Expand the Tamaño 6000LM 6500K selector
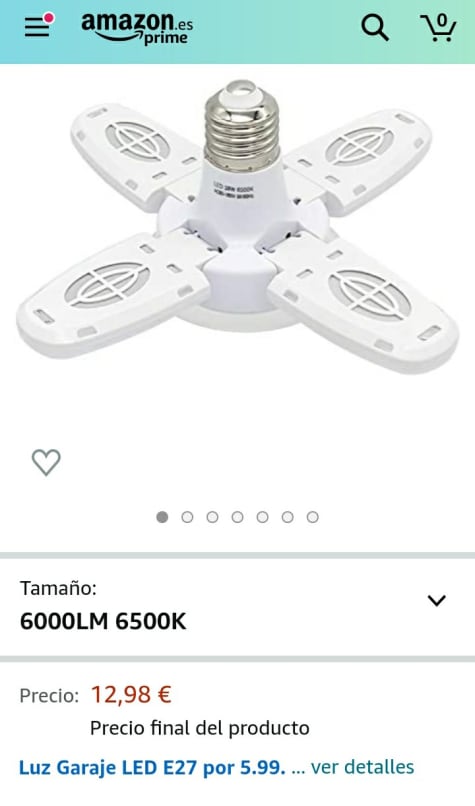 238,607
